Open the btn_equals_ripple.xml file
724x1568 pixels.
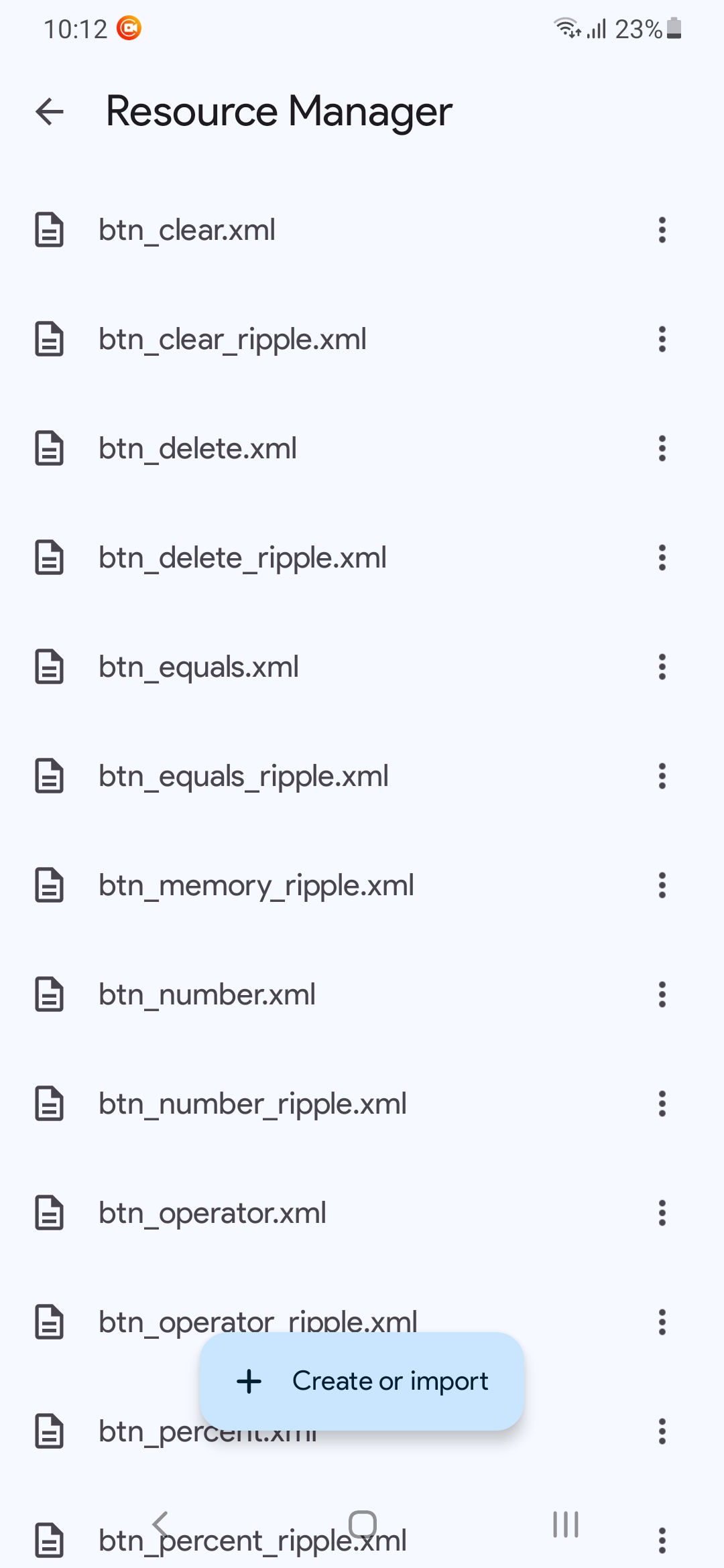[x=362, y=776]
